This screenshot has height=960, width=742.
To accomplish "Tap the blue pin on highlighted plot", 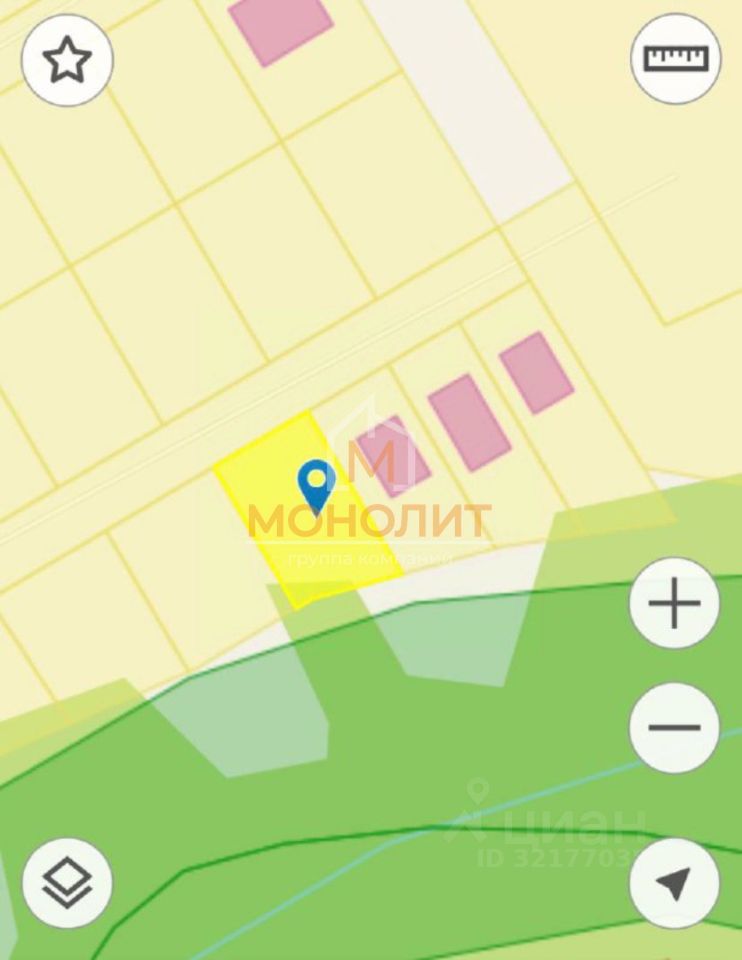I will [318, 484].
